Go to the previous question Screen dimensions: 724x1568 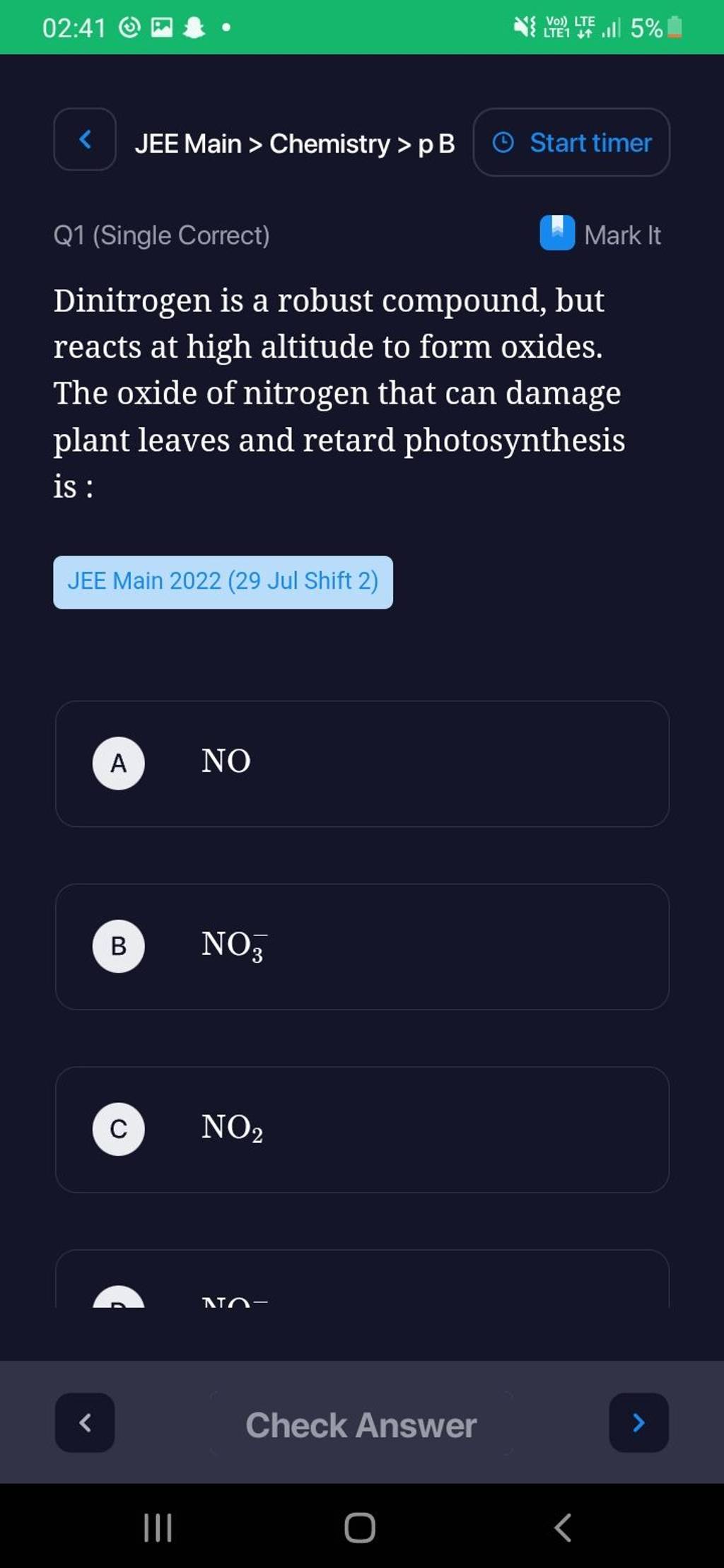(85, 1423)
